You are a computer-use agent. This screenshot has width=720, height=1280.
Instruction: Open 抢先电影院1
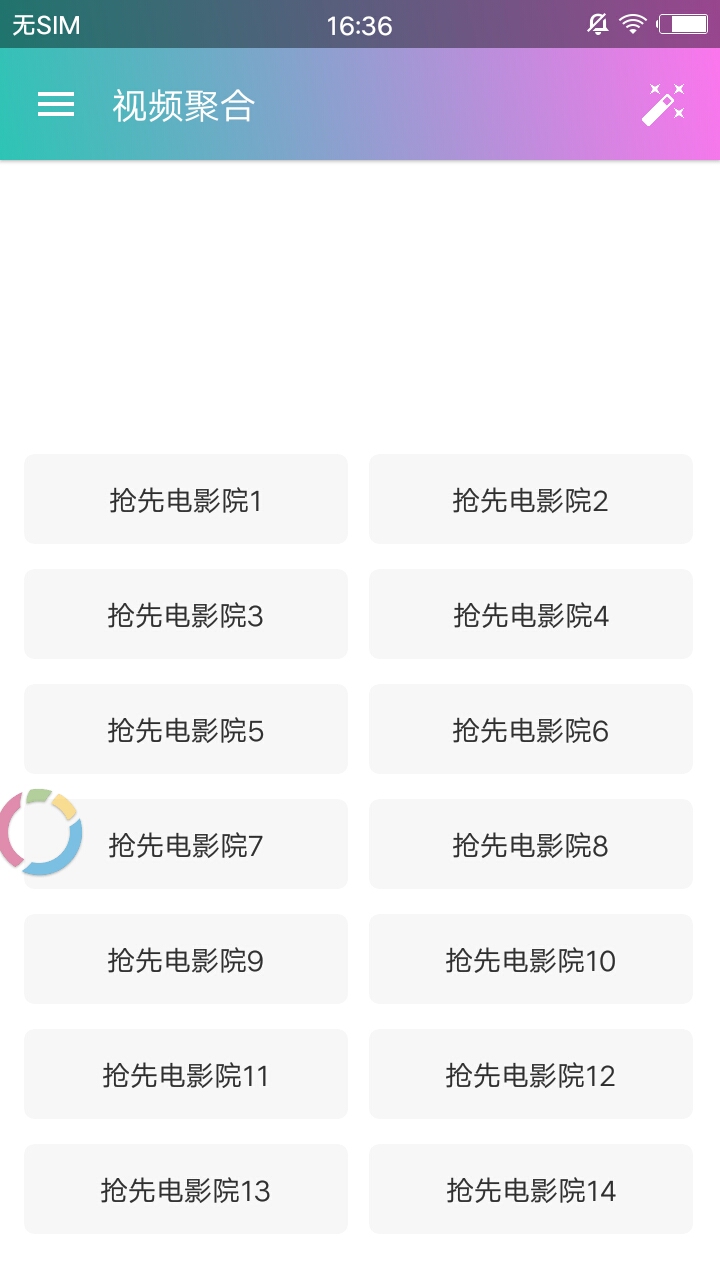(184, 498)
